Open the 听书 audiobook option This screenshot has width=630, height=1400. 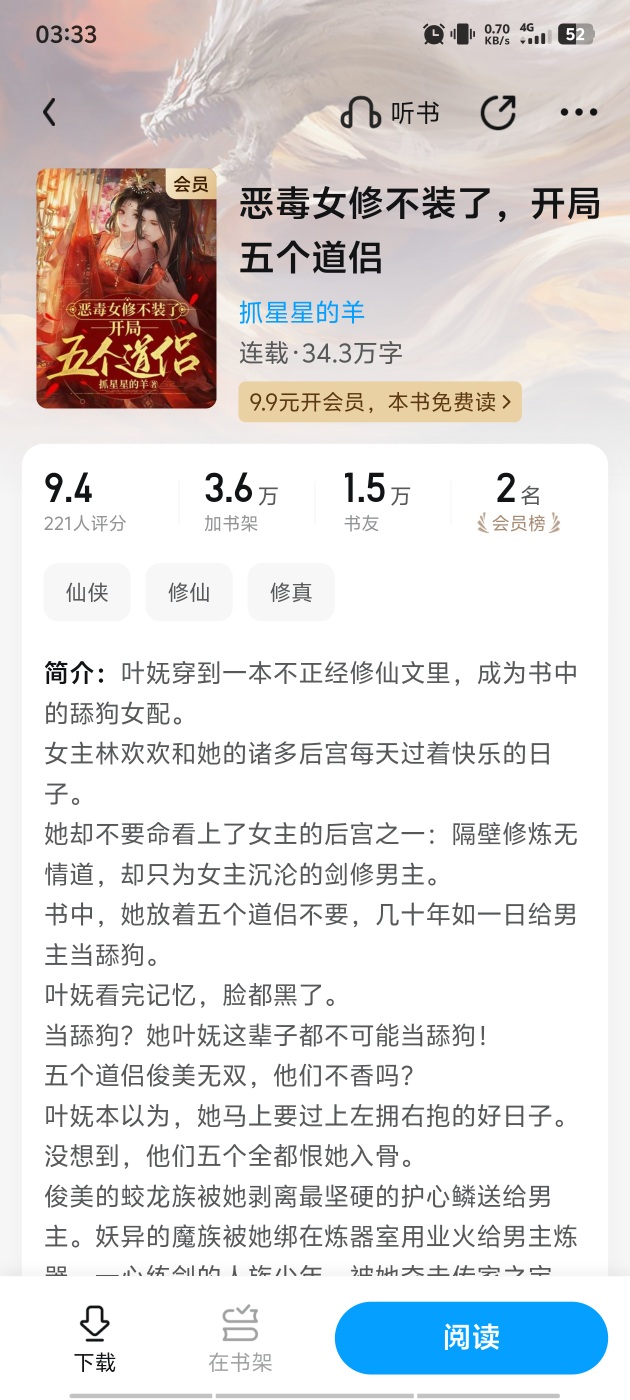tap(390, 113)
